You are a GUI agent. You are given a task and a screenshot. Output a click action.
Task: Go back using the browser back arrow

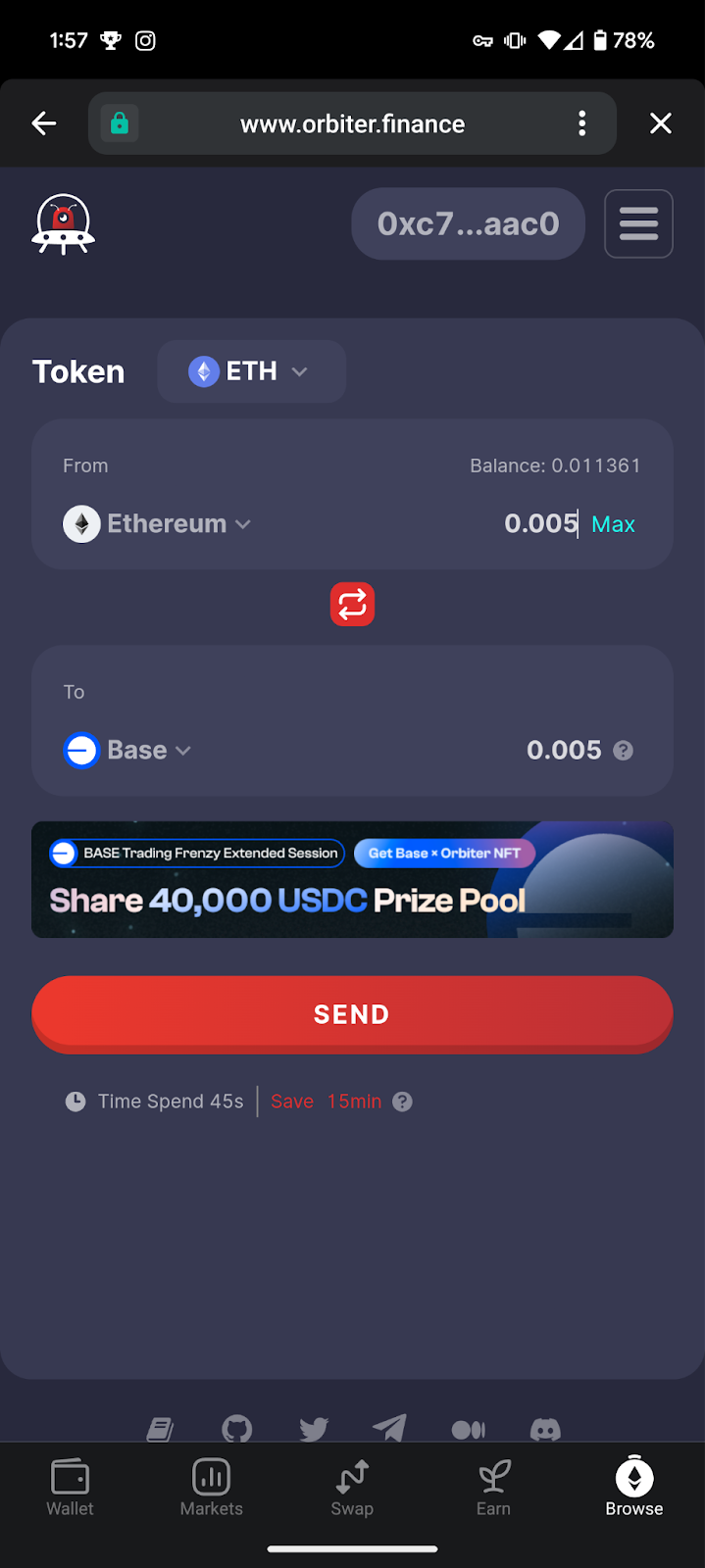click(44, 123)
